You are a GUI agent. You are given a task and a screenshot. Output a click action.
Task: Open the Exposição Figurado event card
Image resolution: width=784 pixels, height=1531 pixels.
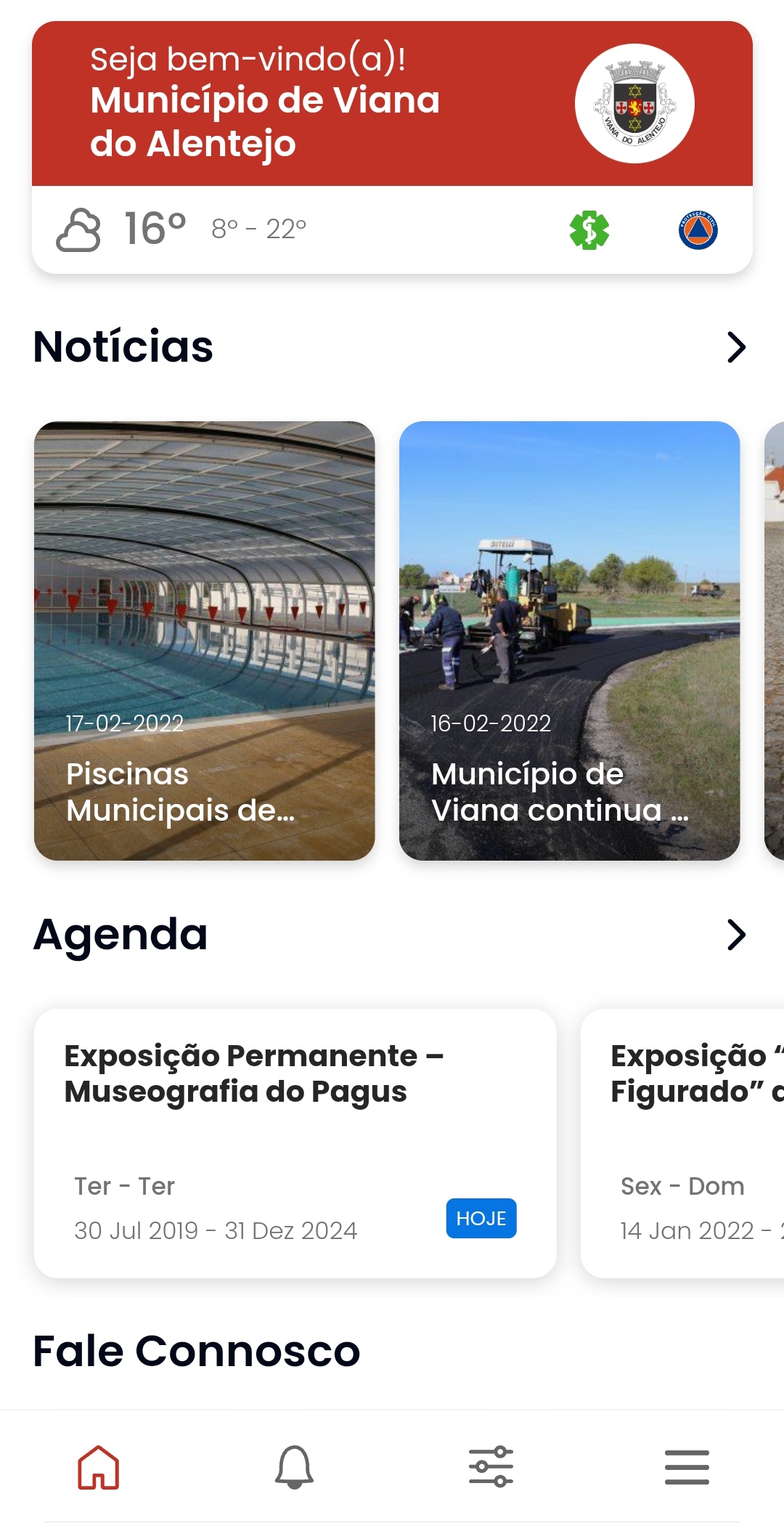(682, 1142)
